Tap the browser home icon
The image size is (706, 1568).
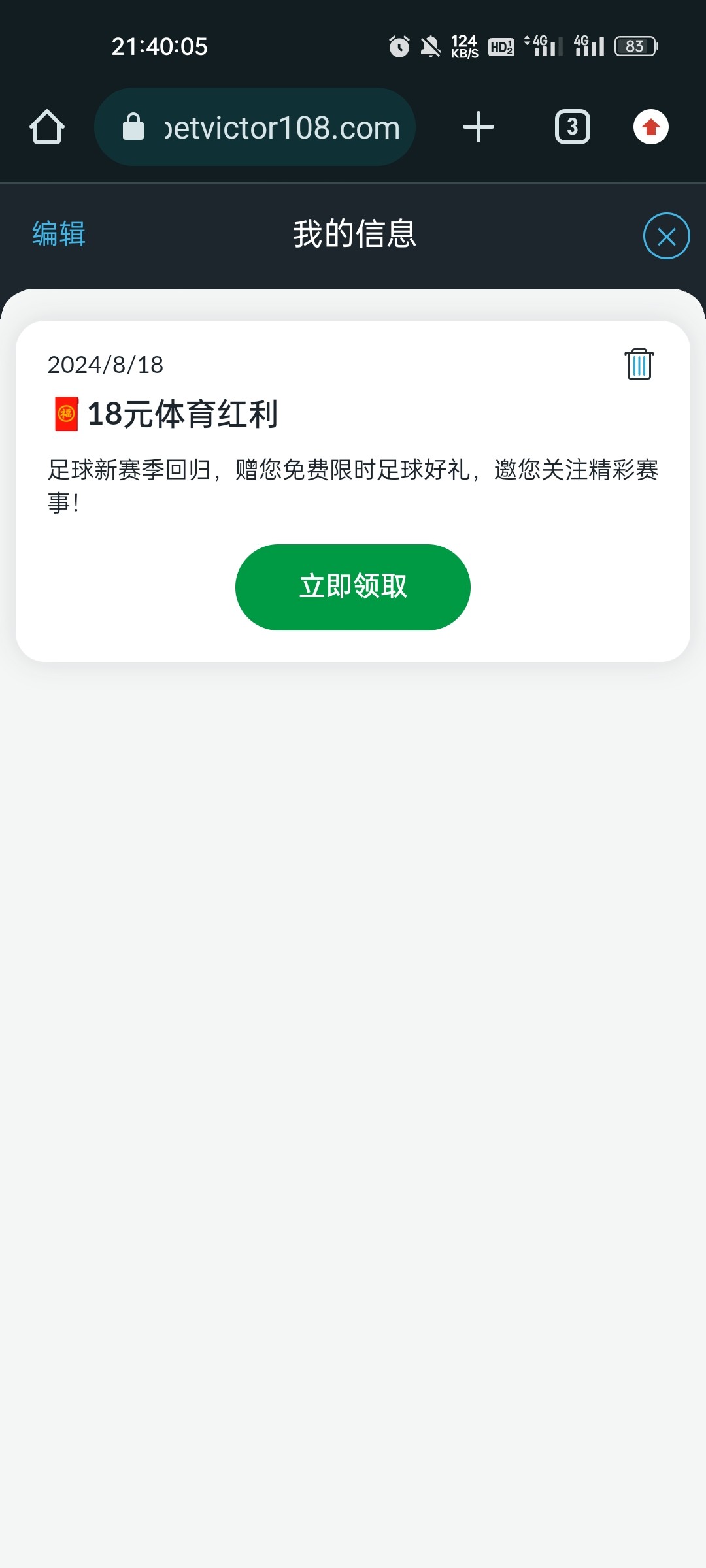pyautogui.click(x=47, y=127)
